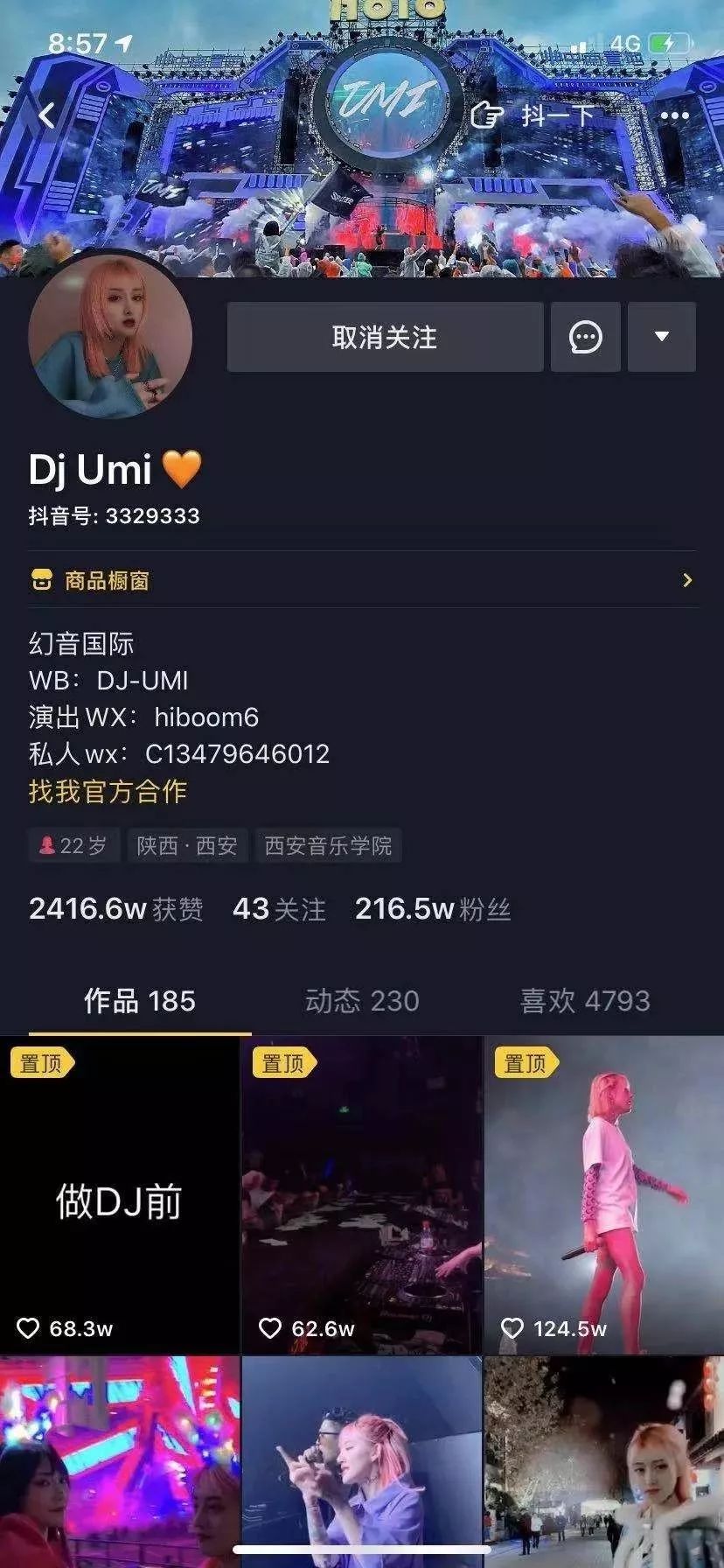This screenshot has width=724, height=1568.
Task: Open pinned video with 62.6w likes
Action: click(x=361, y=1195)
